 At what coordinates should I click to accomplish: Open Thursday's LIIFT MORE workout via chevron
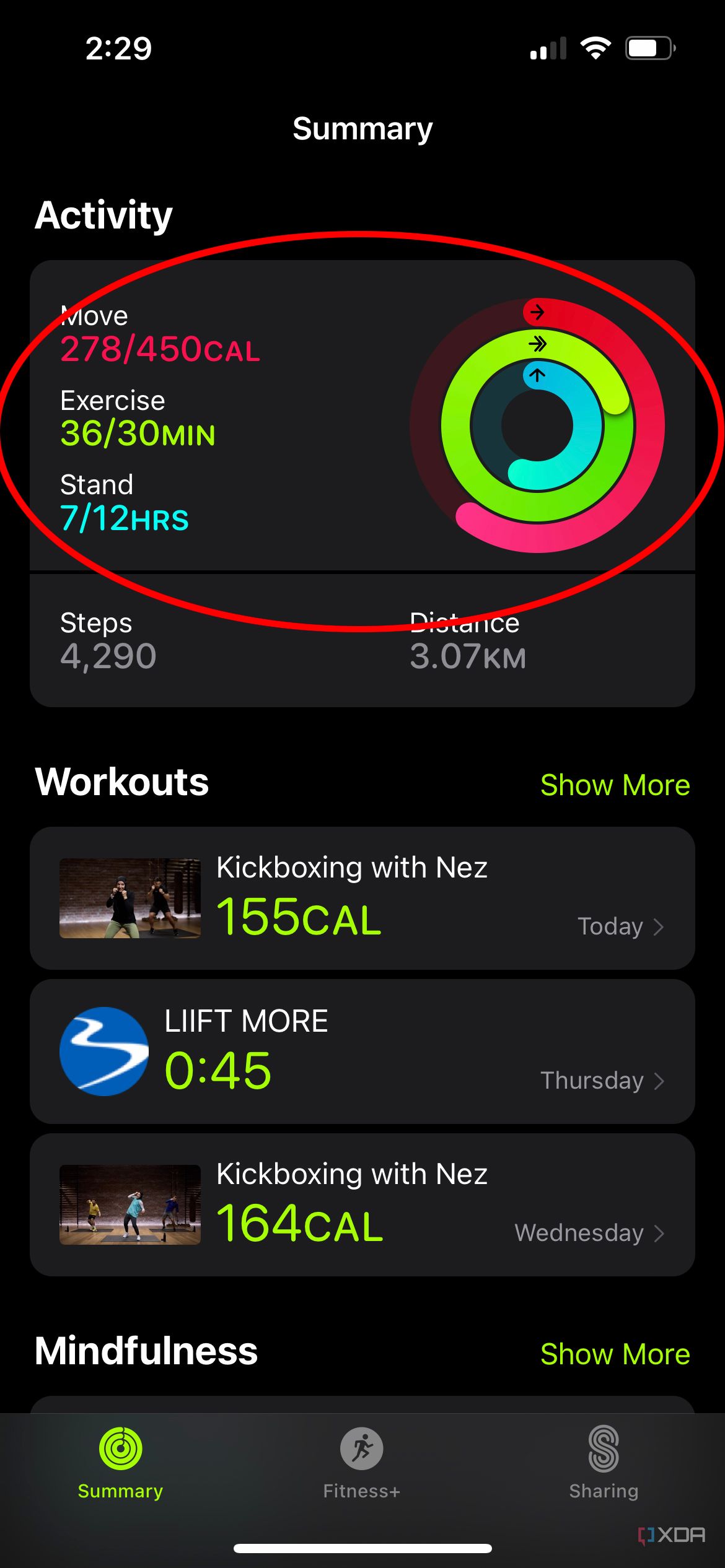pyautogui.click(x=660, y=1080)
